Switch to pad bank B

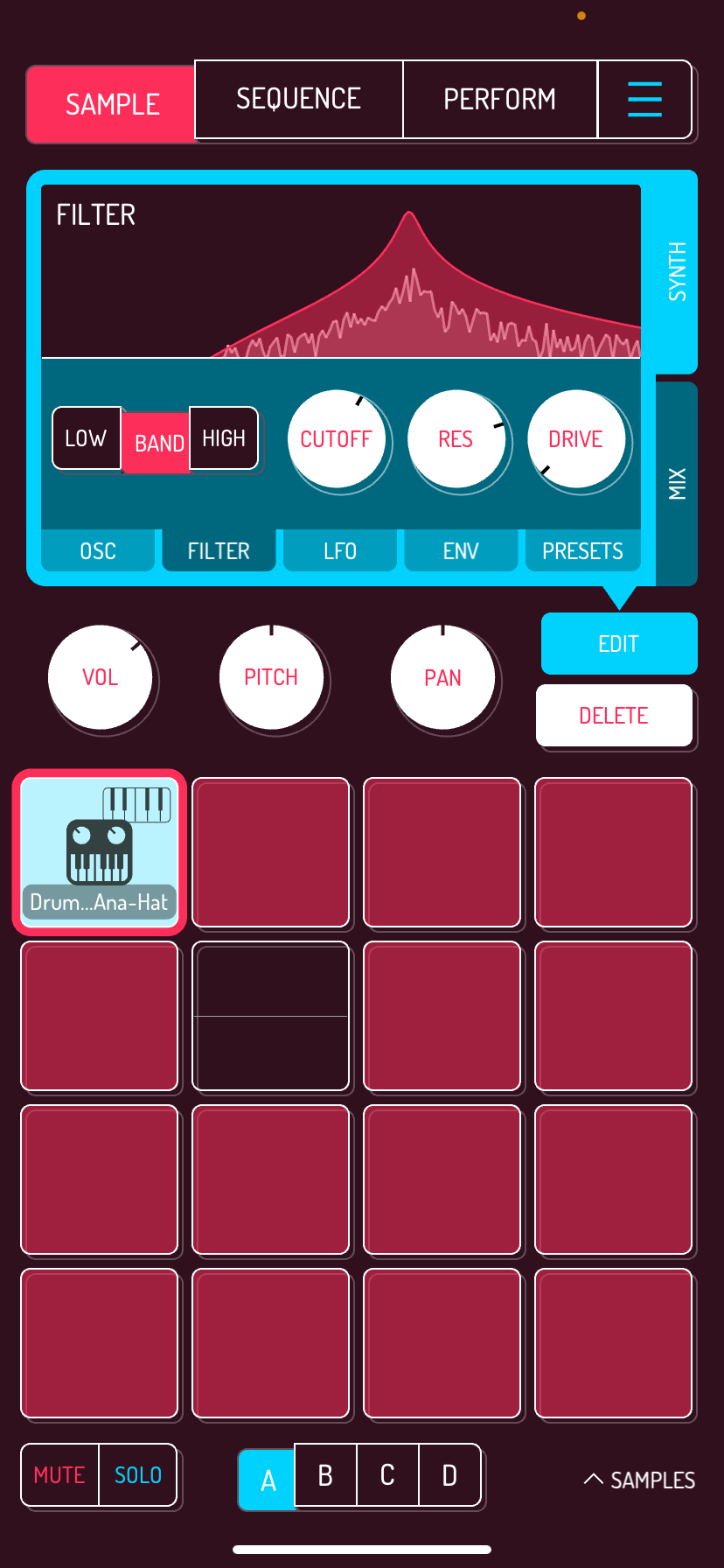(x=325, y=1476)
